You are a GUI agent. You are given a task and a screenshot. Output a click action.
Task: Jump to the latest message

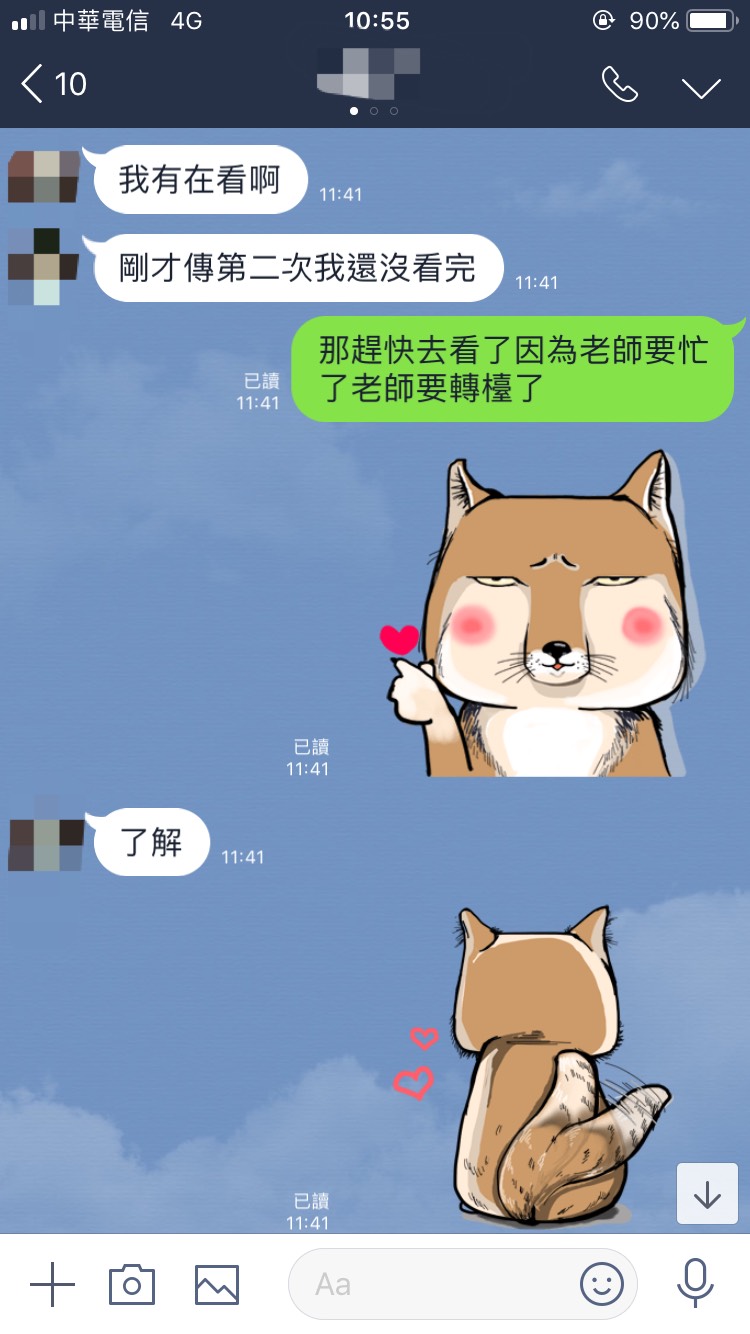[707, 1194]
